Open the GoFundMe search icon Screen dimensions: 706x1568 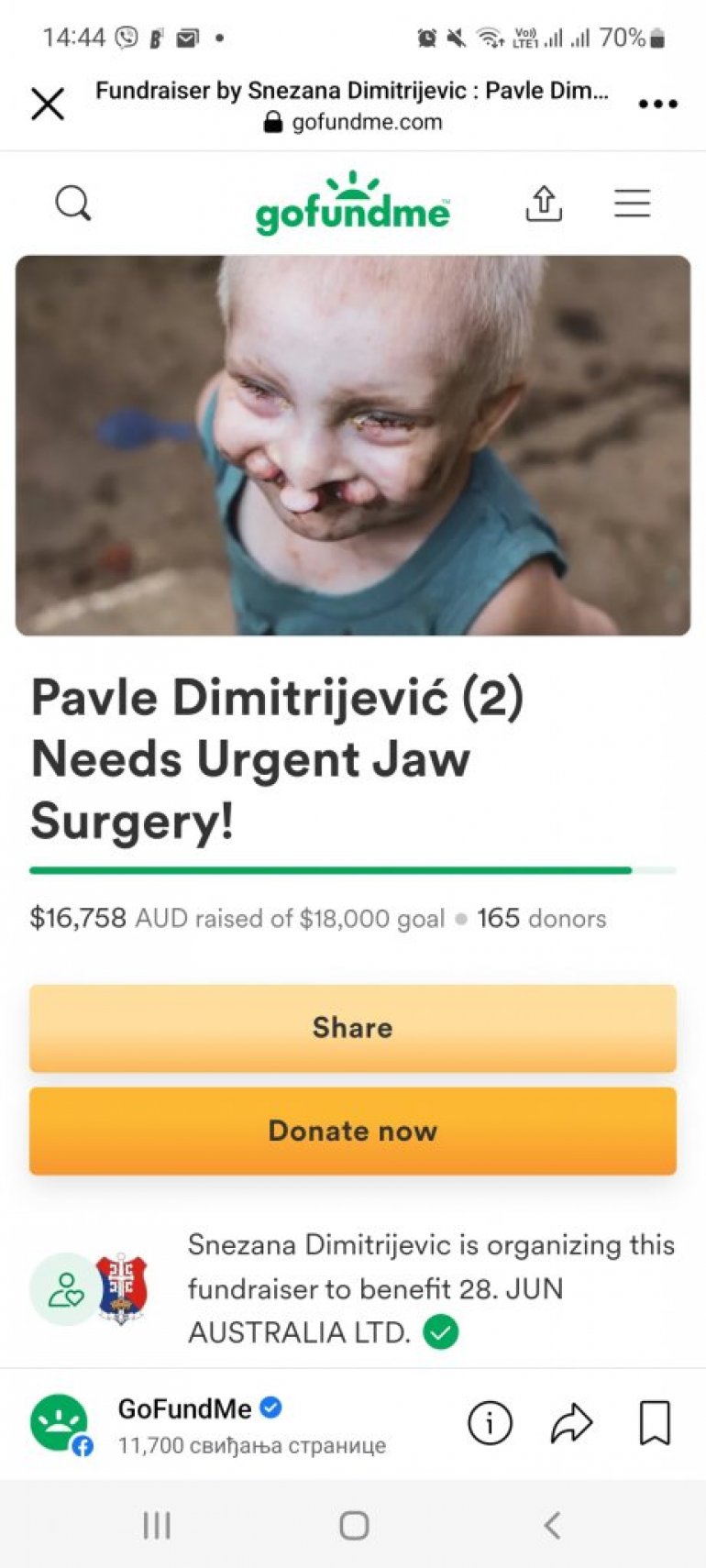click(x=73, y=204)
